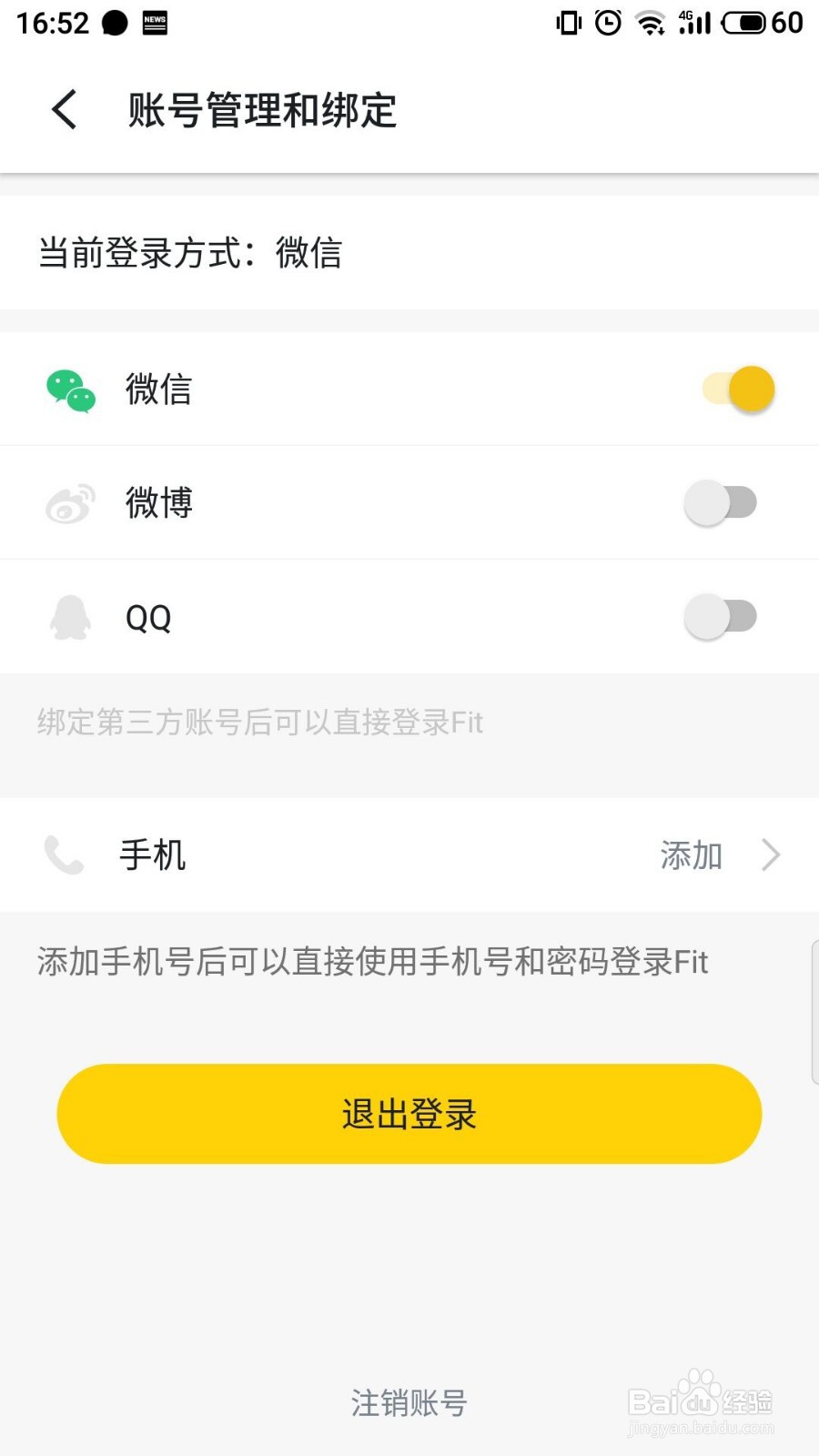This screenshot has width=819, height=1456.
Task: Turn off the 微信 binding switch
Action: [739, 389]
